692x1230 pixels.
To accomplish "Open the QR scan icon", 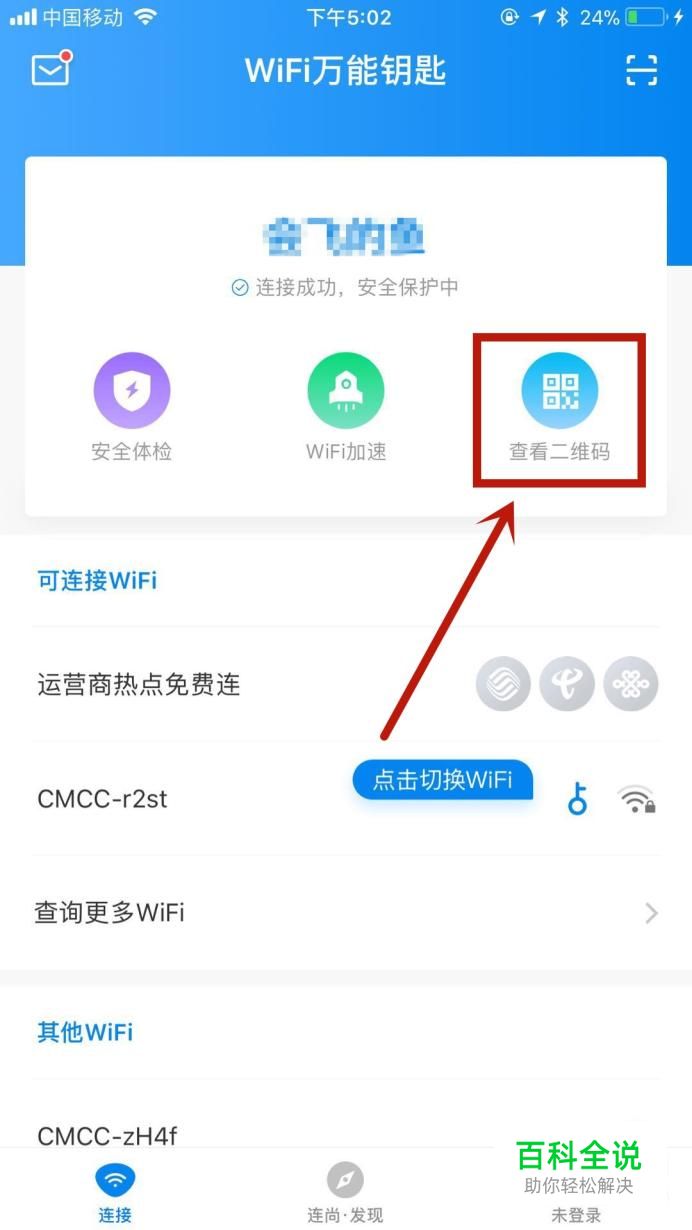I will 641,70.
